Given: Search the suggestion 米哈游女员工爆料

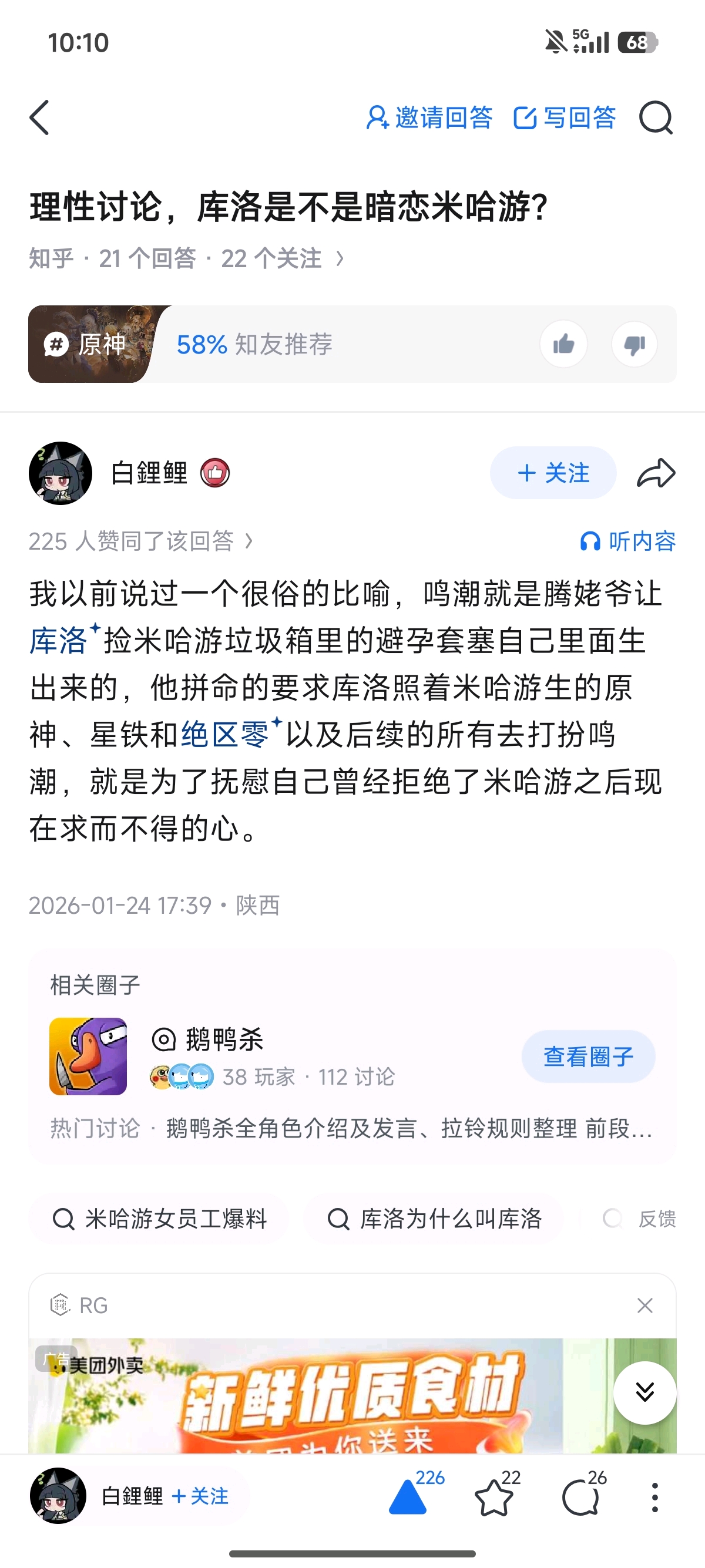Looking at the screenshot, I should pos(160,1219).
